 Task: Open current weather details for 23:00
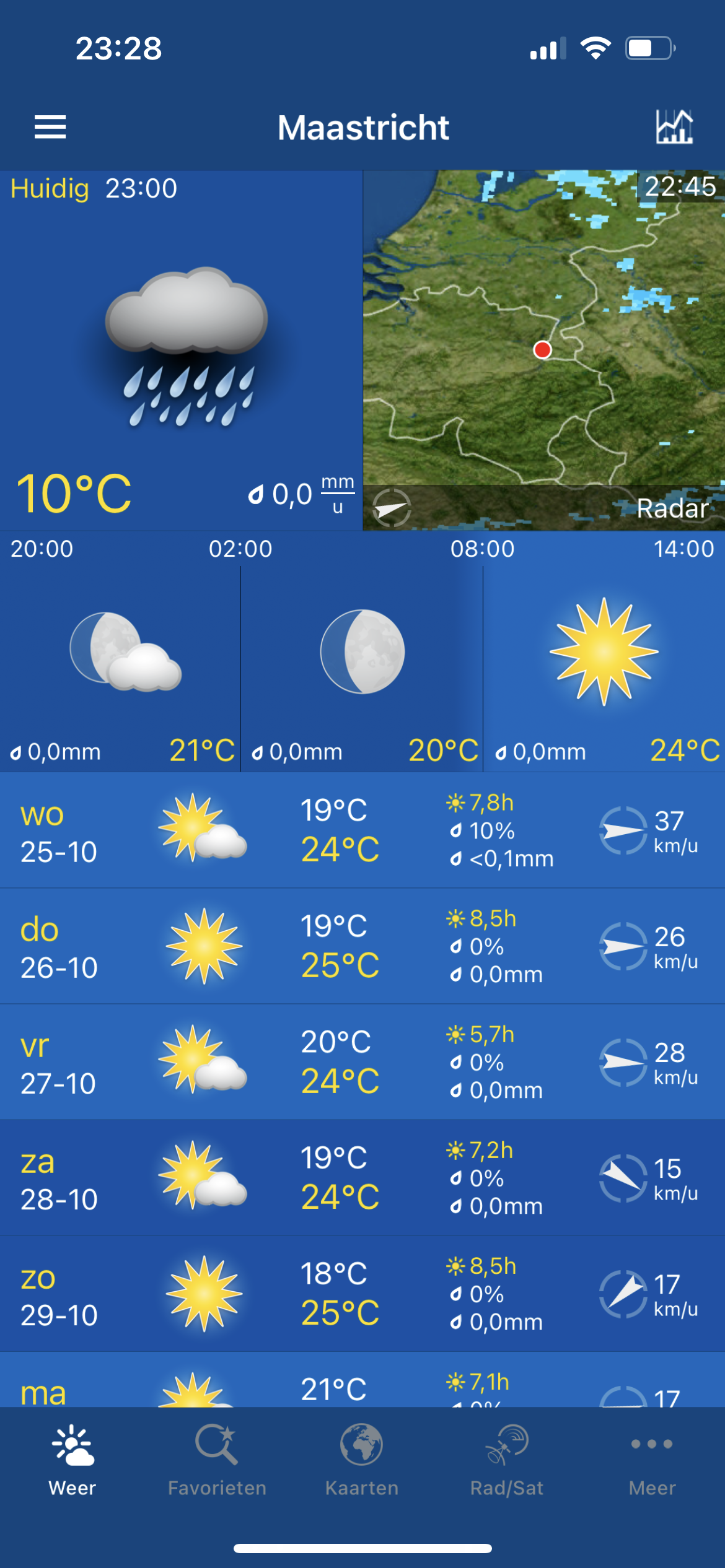pyautogui.click(x=181, y=350)
